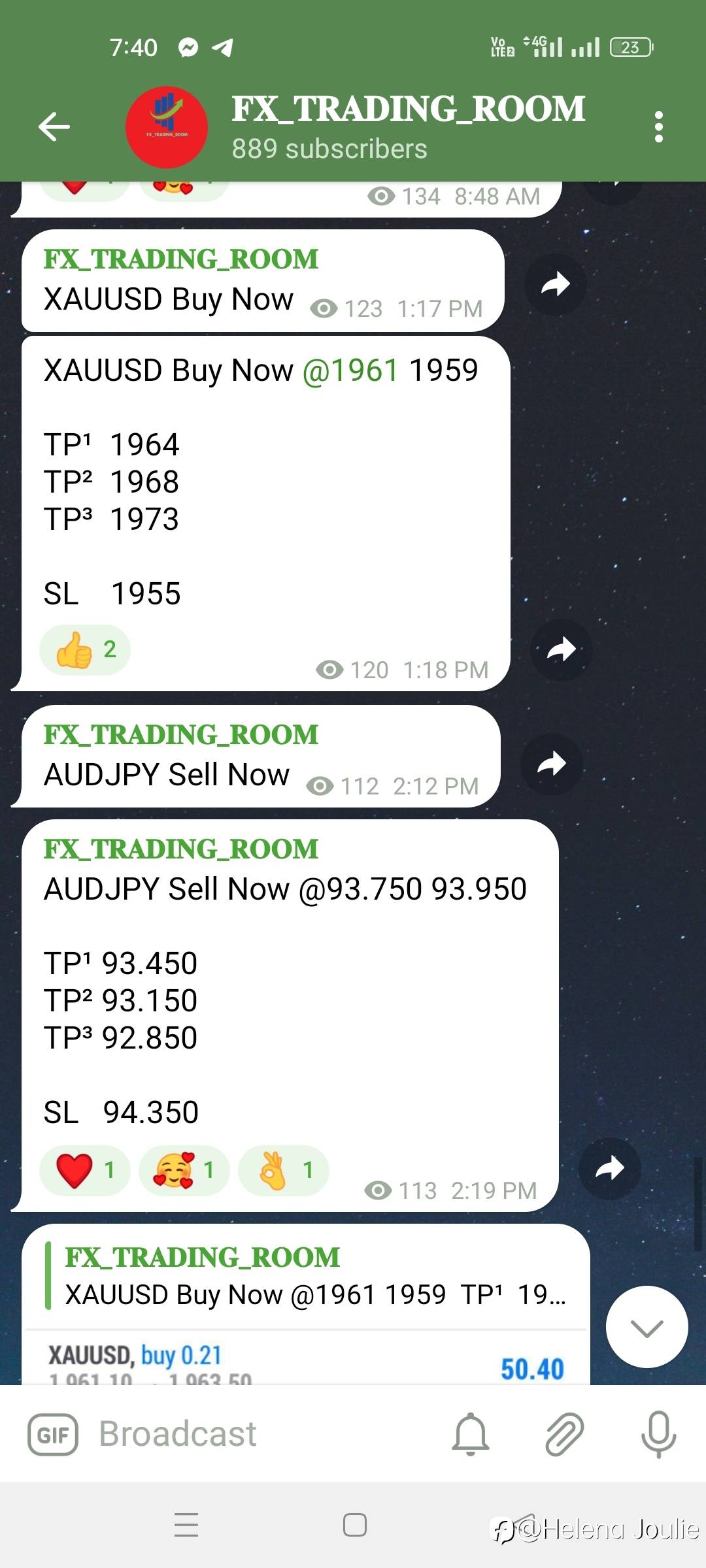Open the three-dot overflow menu

point(658,127)
